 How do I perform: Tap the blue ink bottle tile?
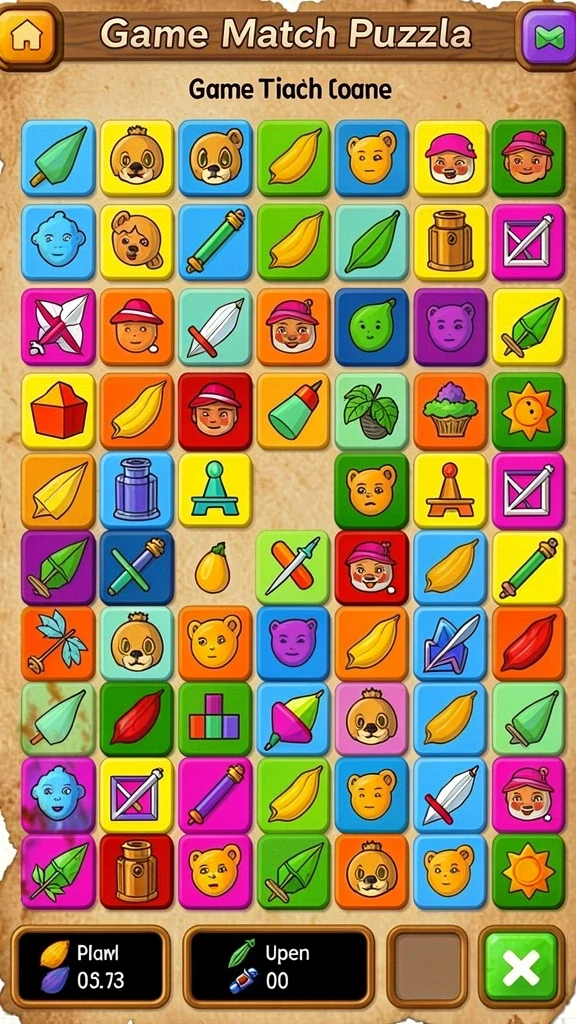coord(136,490)
